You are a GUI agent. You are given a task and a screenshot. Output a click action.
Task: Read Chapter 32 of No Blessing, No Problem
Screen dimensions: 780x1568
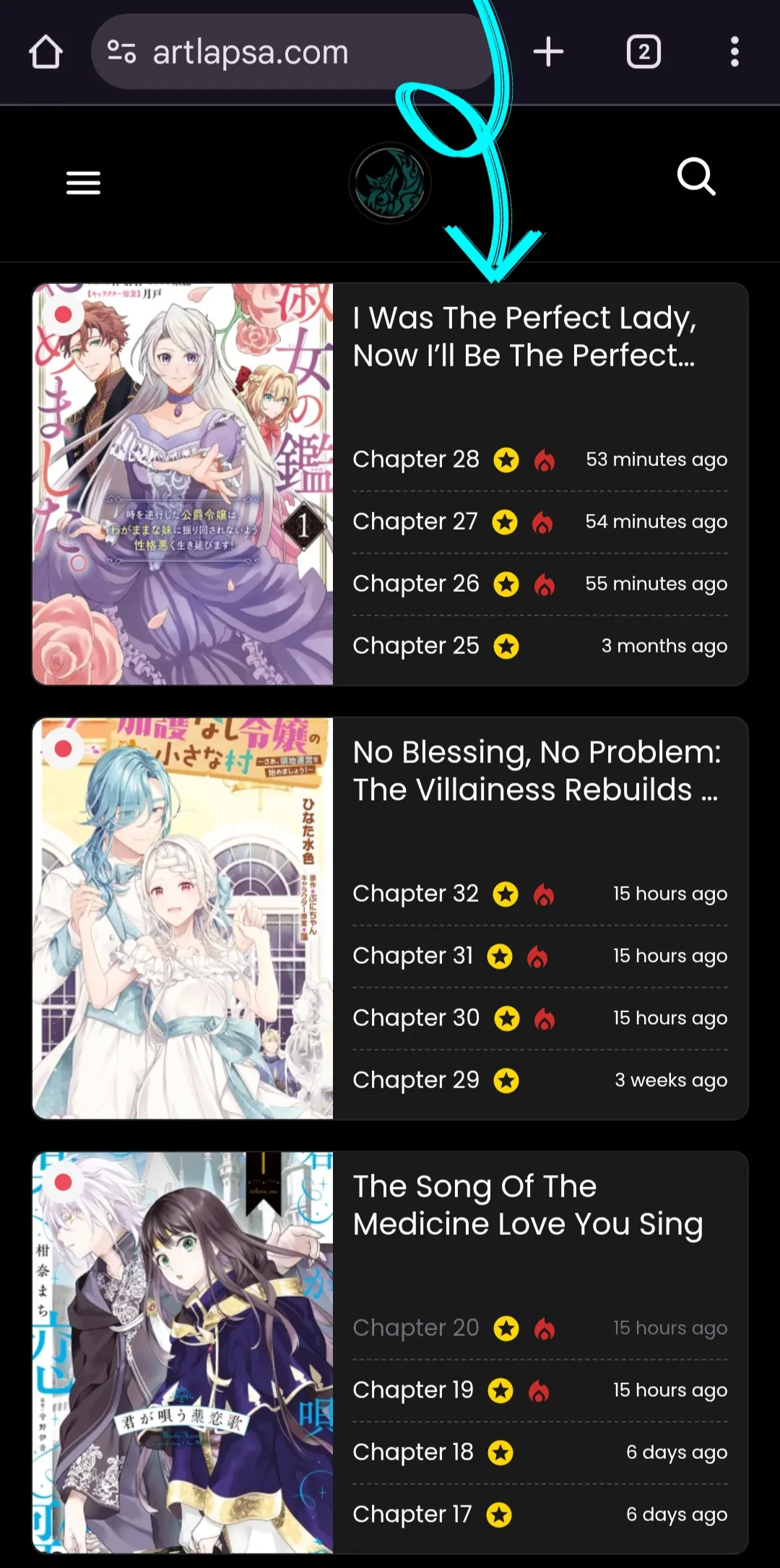click(x=416, y=894)
